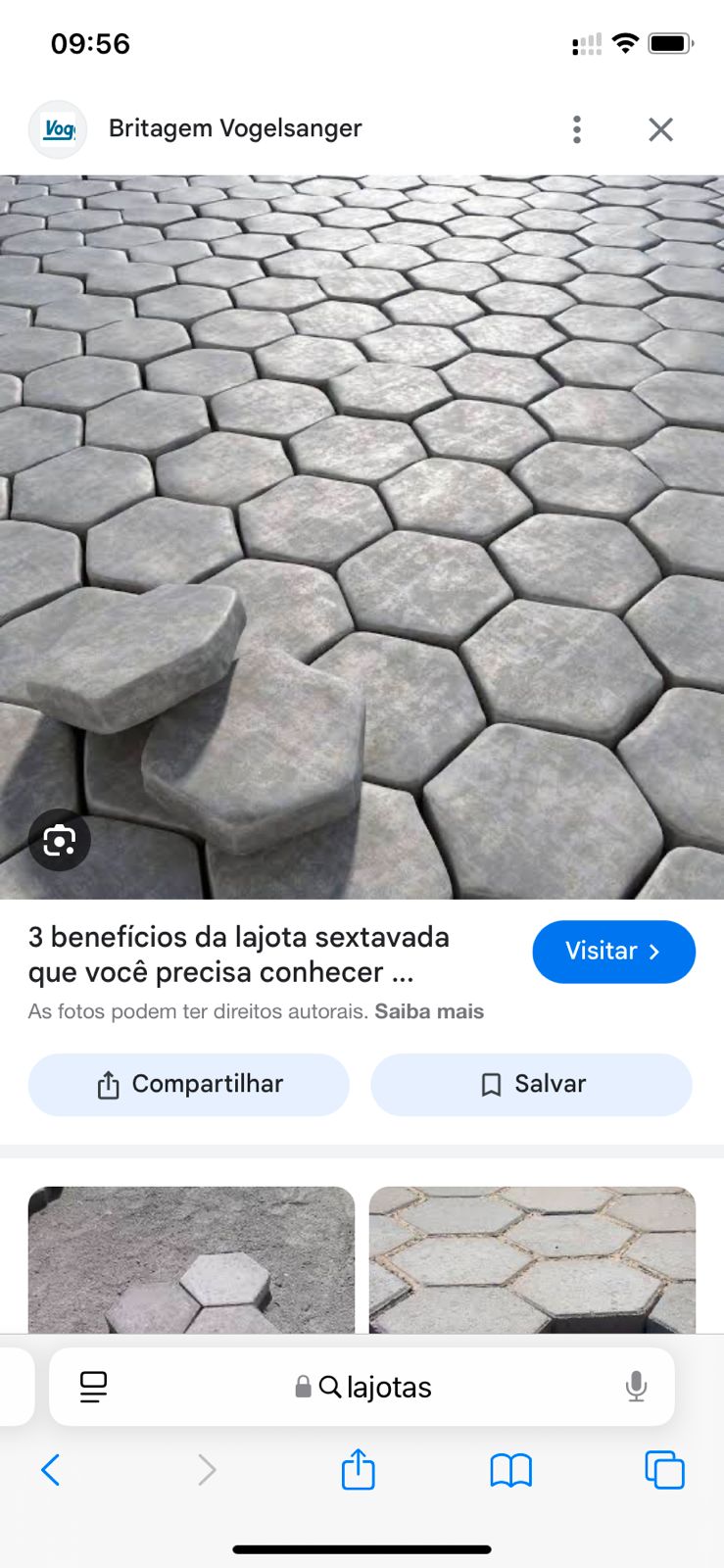This screenshot has width=724, height=1568.
Task: Dismiss the image view with the X
Action: pyautogui.click(x=660, y=128)
